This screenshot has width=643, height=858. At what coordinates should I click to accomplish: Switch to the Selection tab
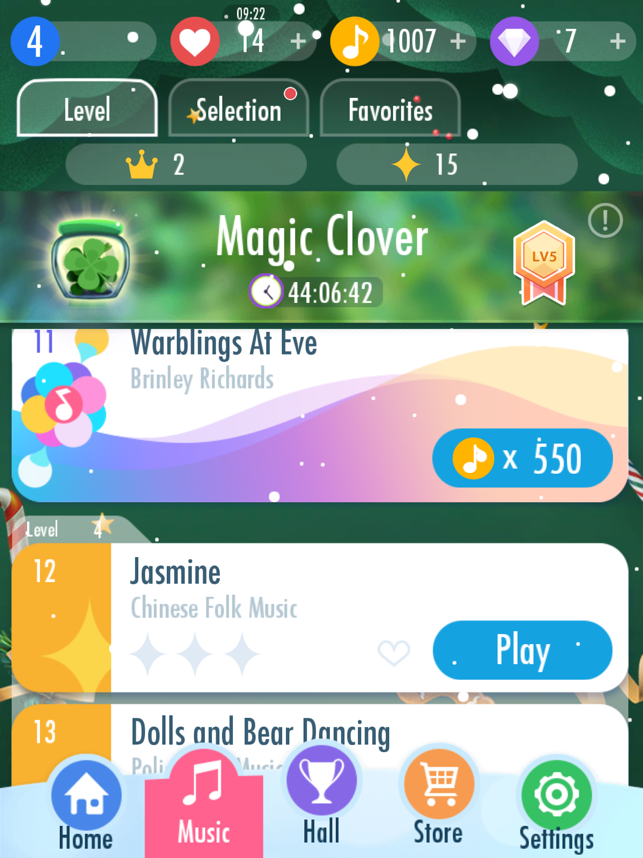[238, 109]
